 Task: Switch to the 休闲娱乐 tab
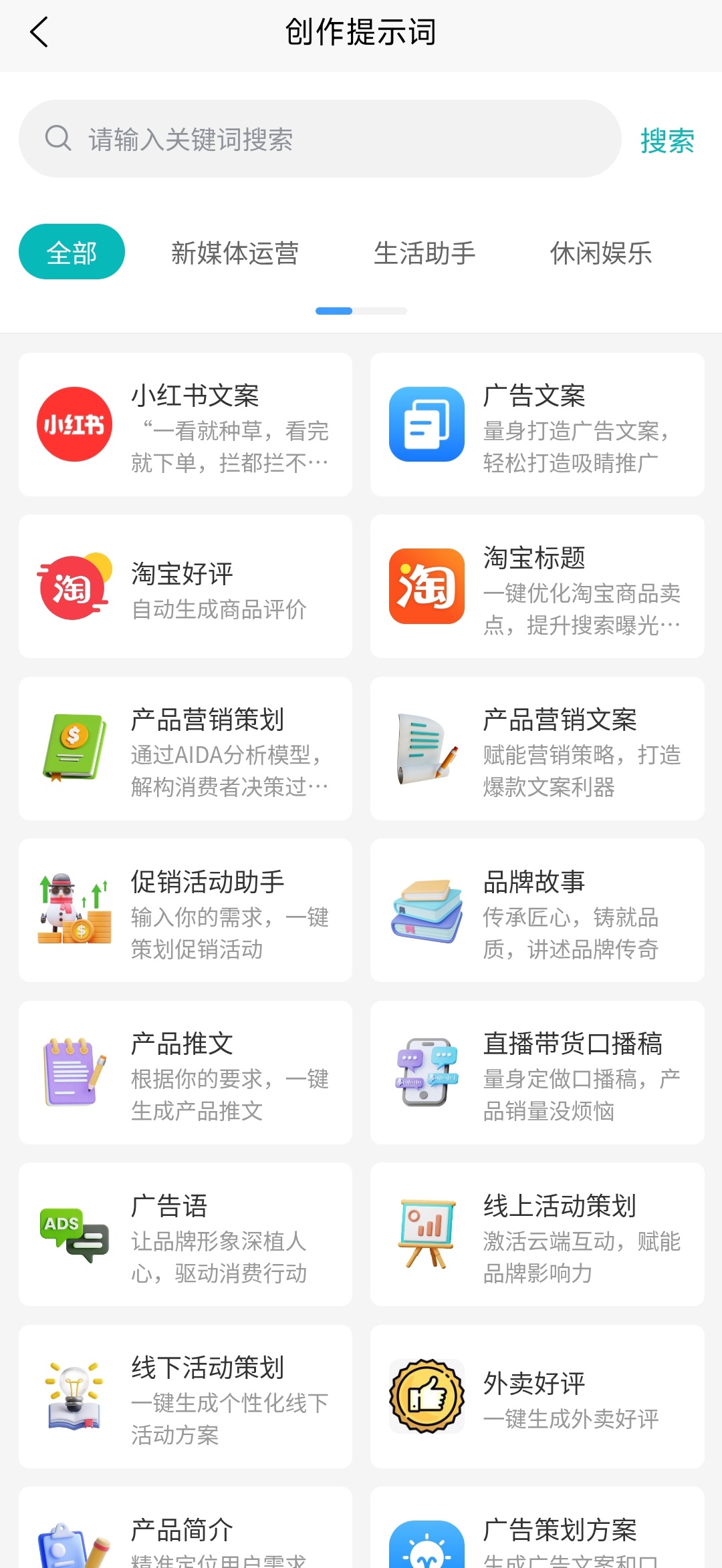(600, 253)
